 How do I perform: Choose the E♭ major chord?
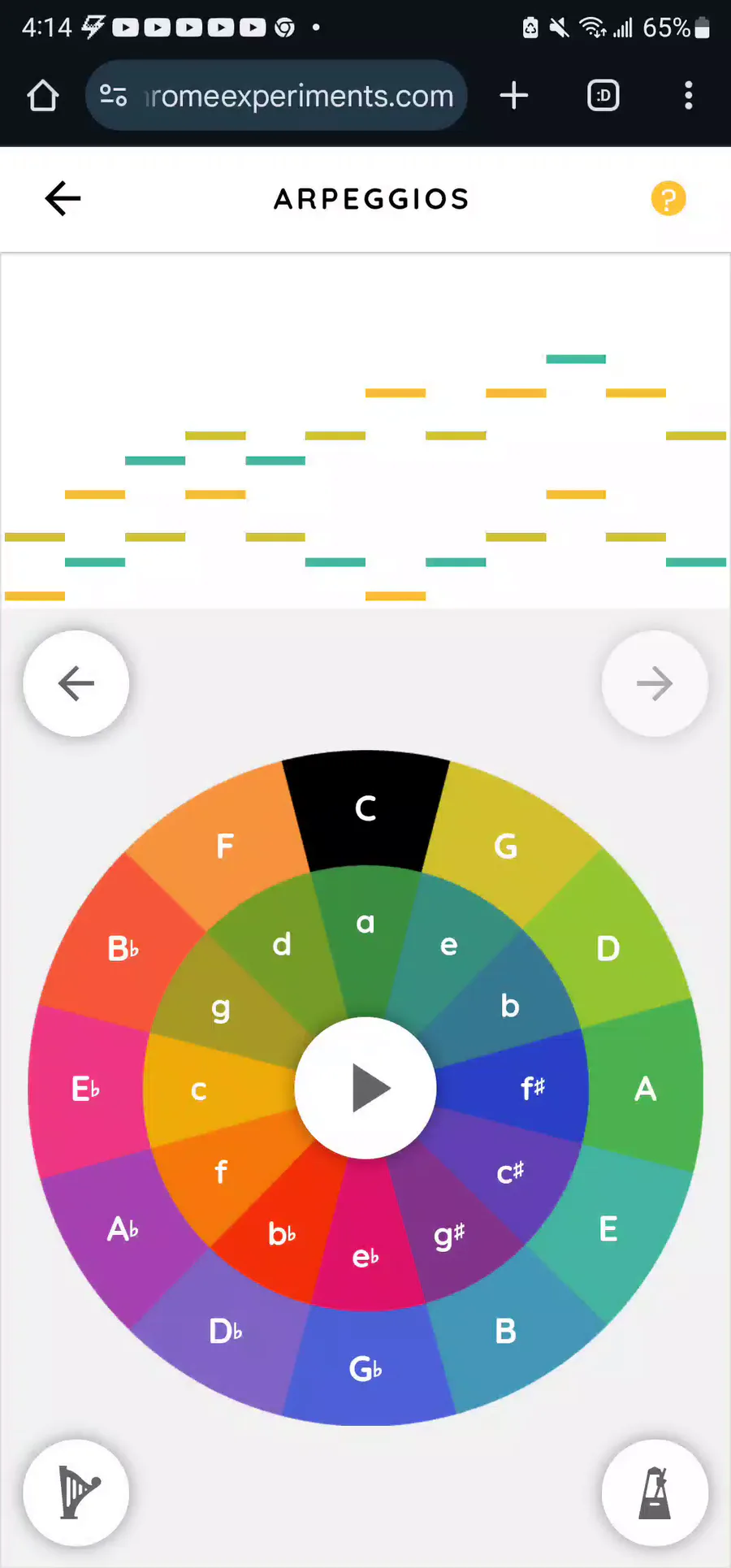(x=85, y=1089)
